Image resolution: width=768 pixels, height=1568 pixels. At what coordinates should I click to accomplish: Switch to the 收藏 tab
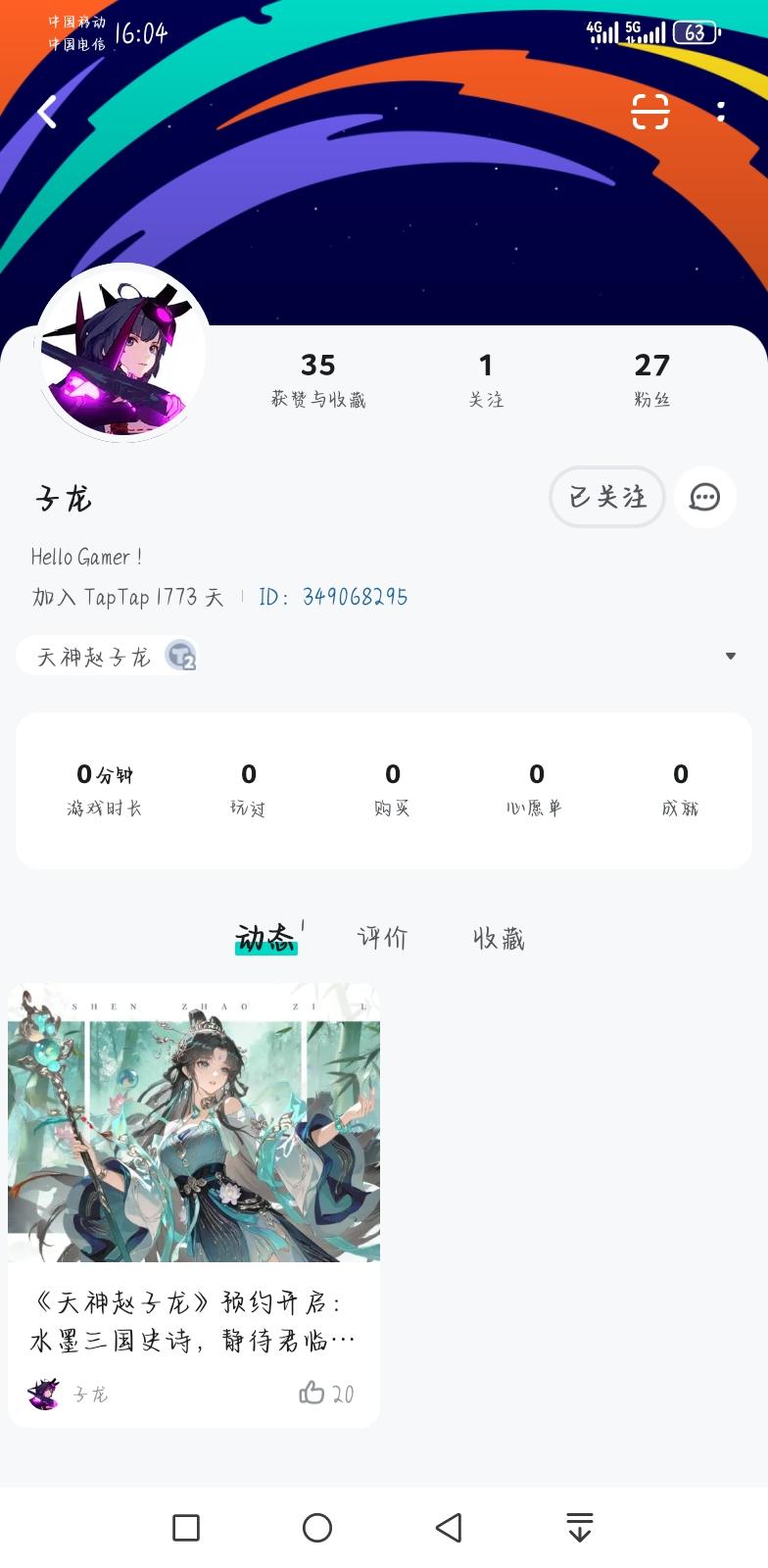[x=499, y=938]
